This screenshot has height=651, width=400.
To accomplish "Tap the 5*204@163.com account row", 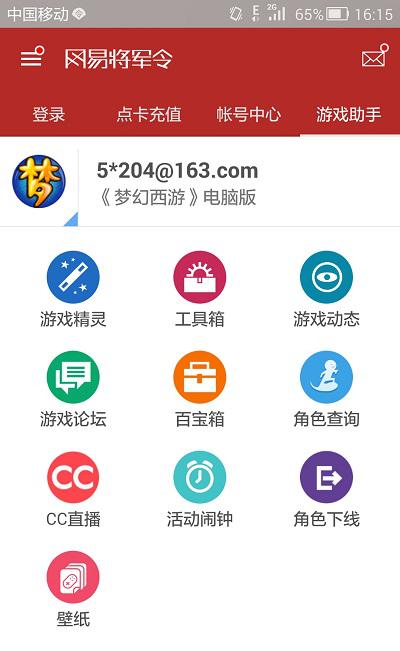I will pyautogui.click(x=200, y=182).
